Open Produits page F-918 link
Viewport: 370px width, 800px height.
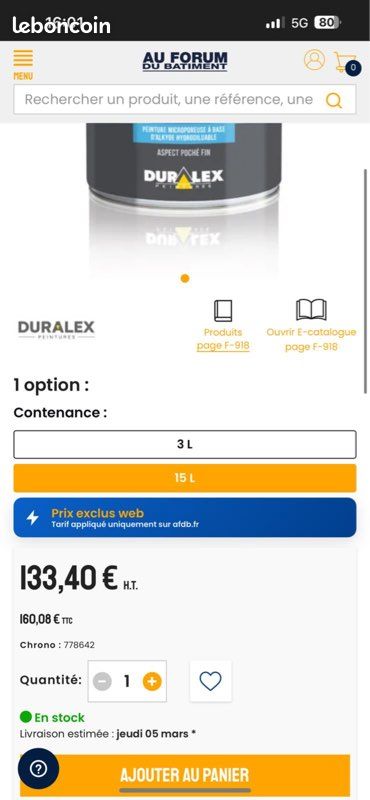click(223, 326)
